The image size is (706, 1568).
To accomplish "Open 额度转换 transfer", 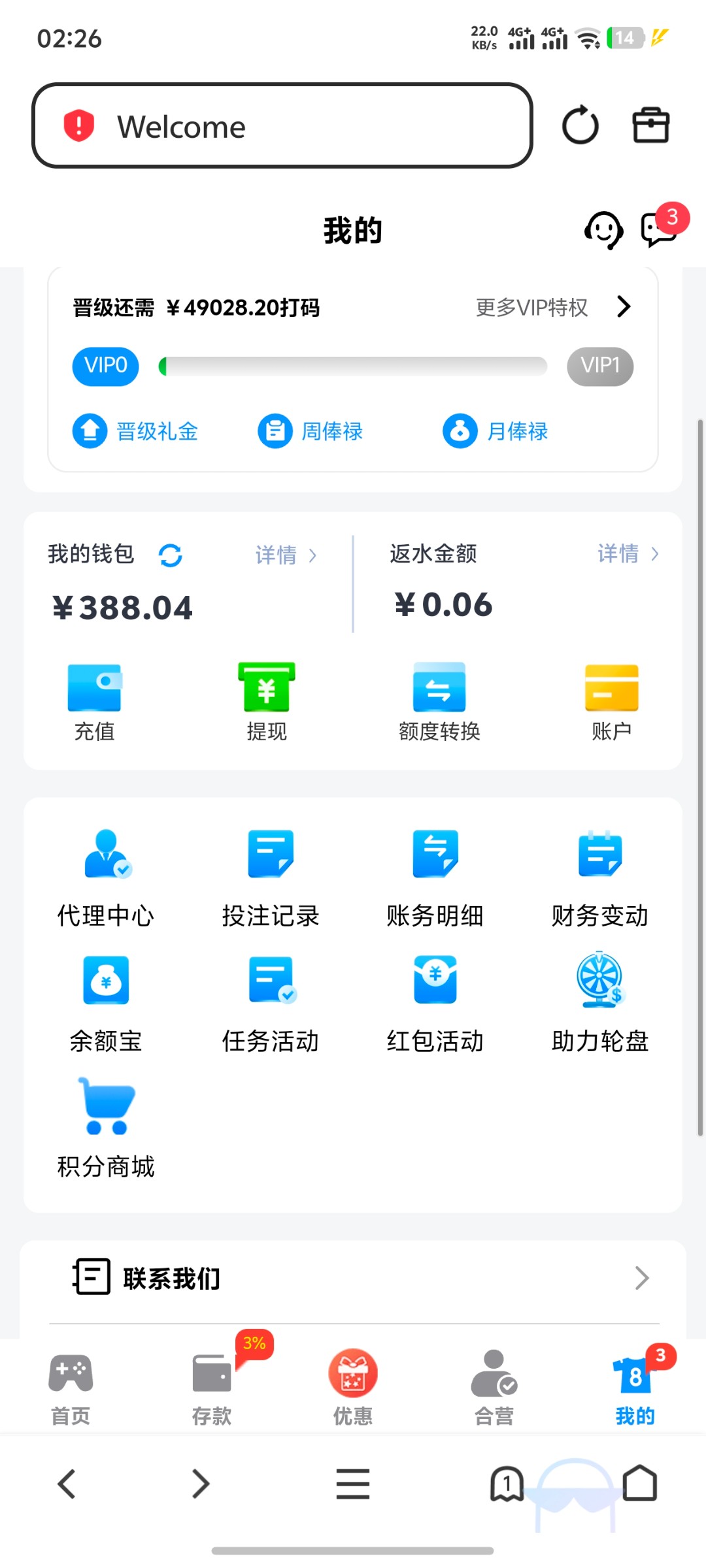I will pos(439,702).
